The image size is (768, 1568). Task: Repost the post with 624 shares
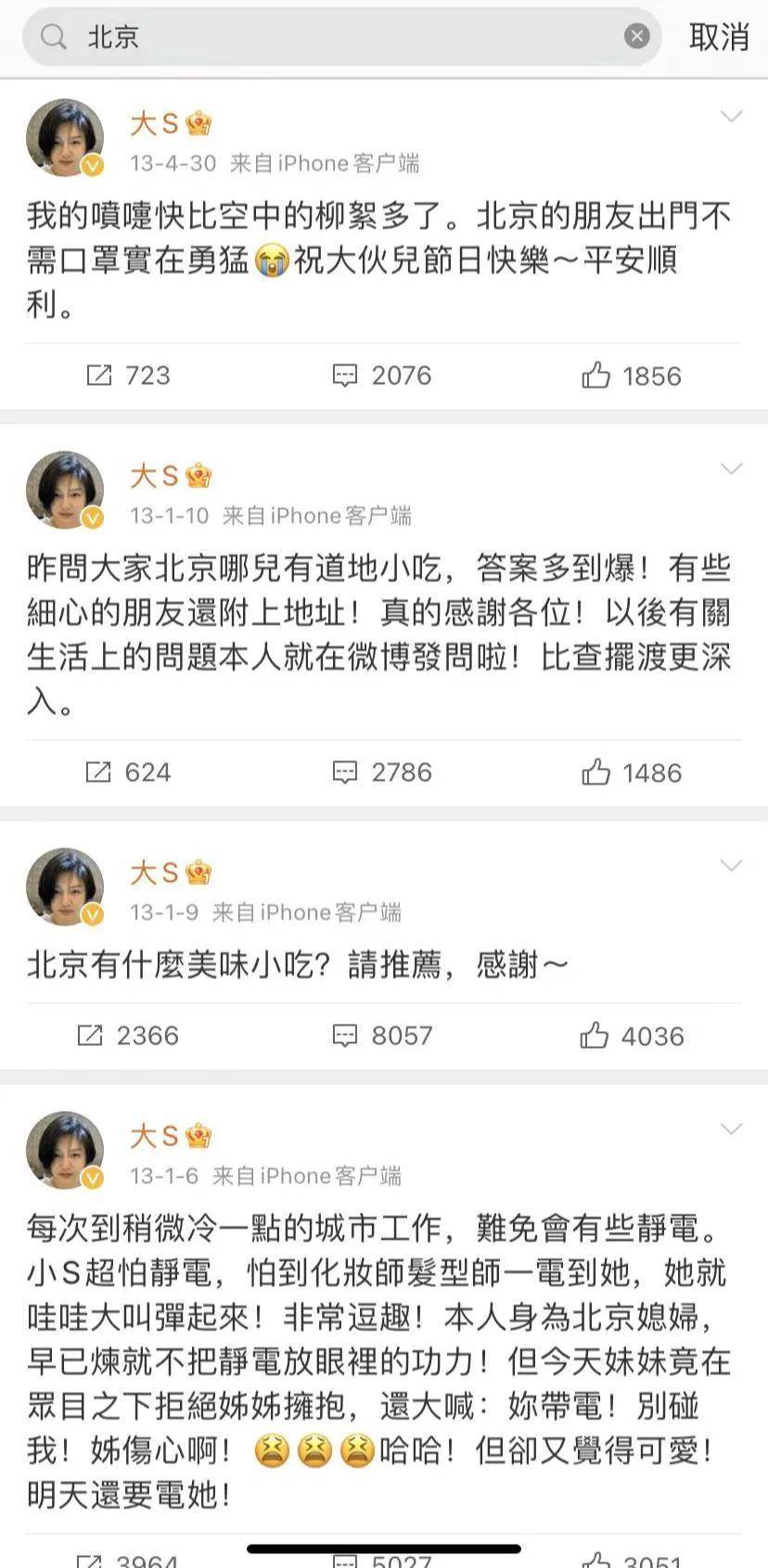(x=128, y=772)
